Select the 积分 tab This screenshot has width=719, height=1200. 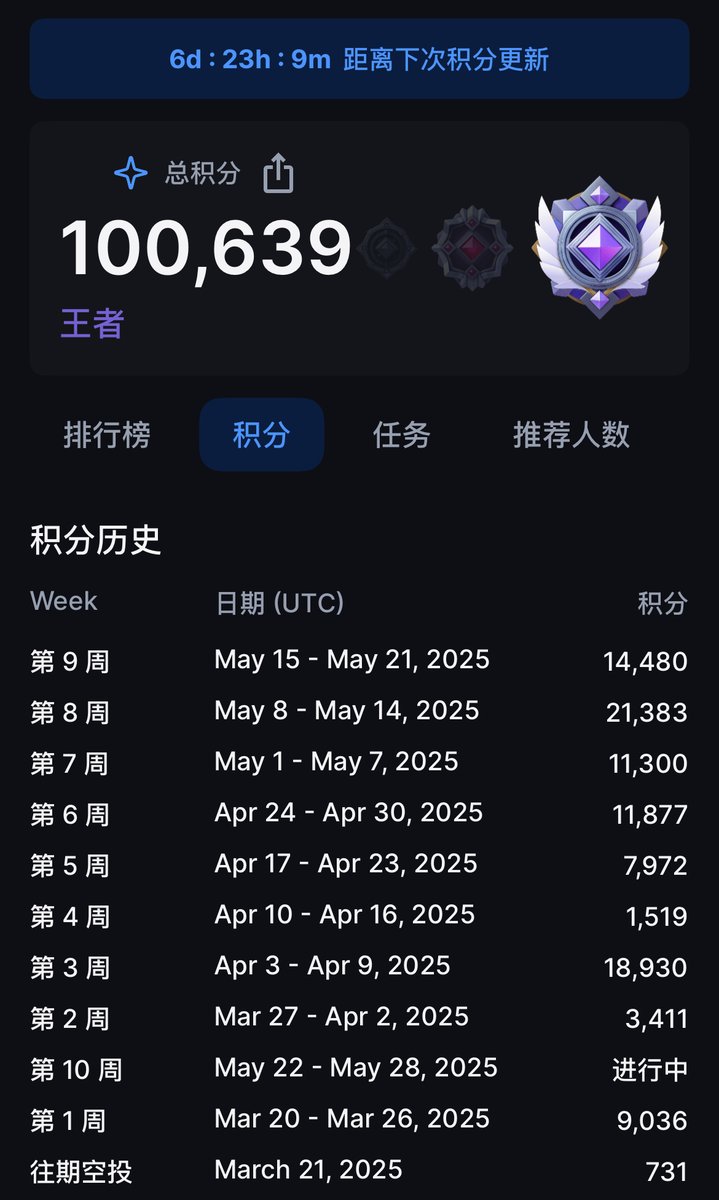click(x=262, y=435)
